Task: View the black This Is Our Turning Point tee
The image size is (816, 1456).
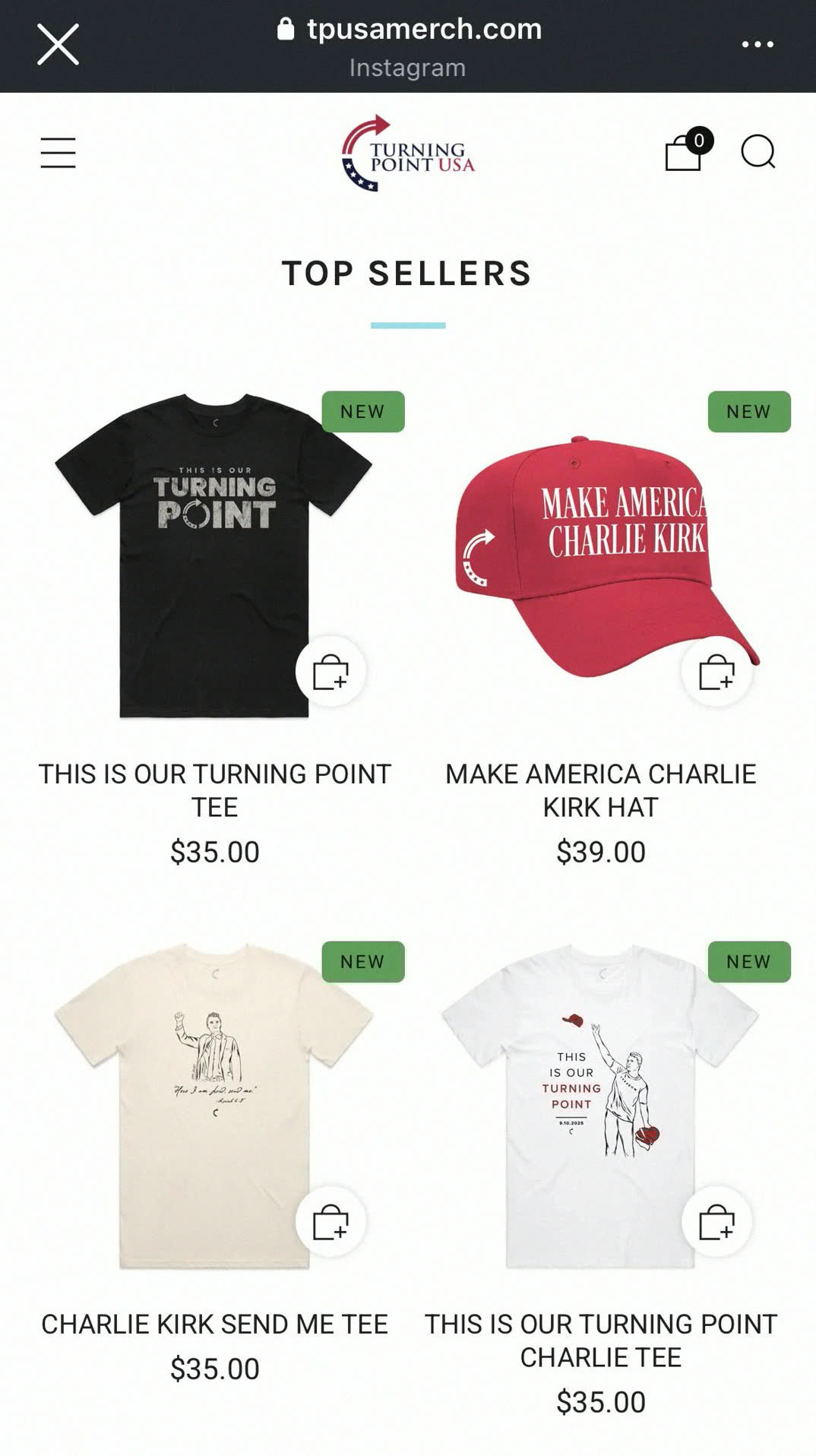Action: pos(214,555)
